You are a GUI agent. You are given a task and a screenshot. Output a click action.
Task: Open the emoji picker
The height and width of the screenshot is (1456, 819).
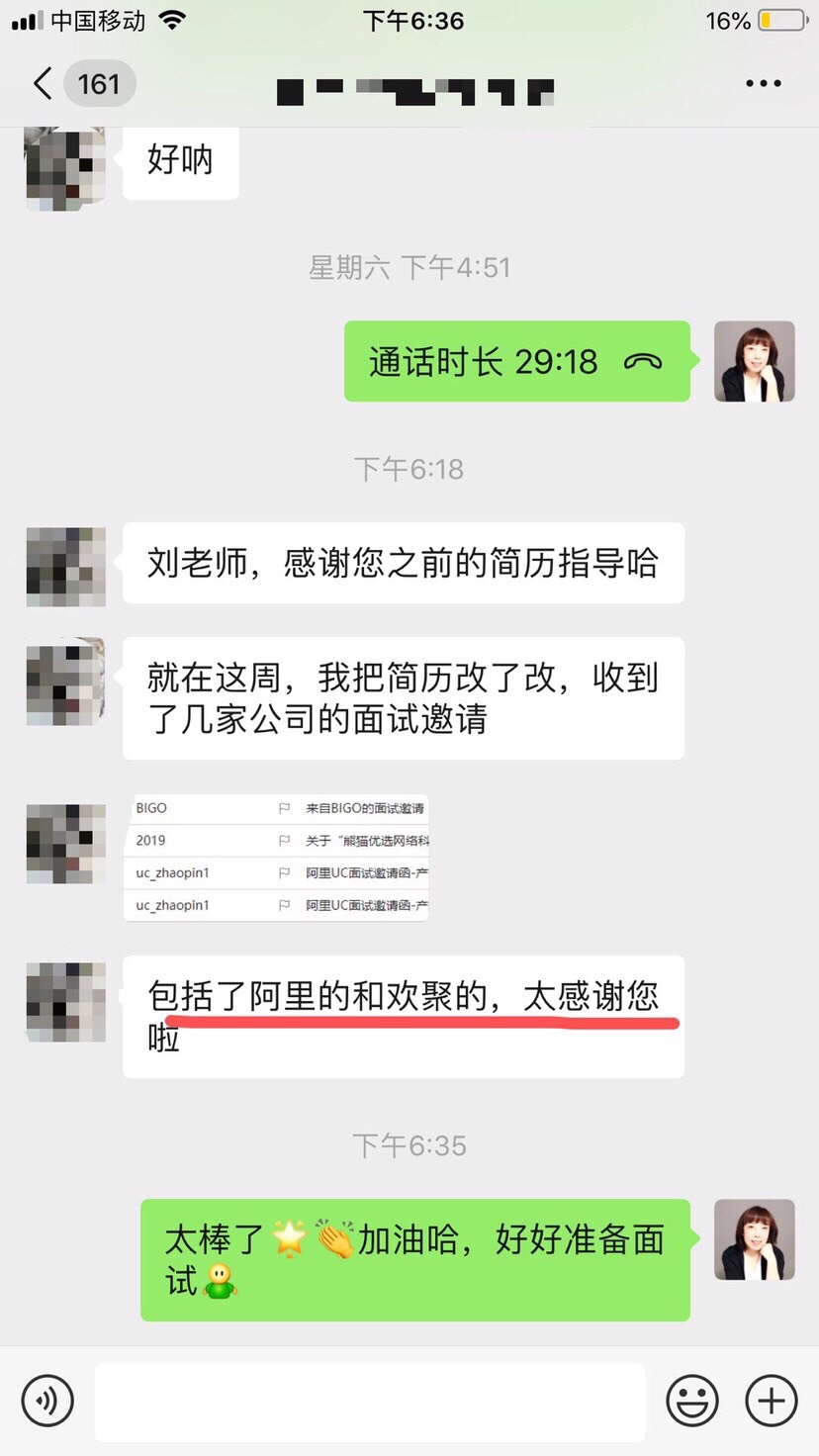(x=692, y=1401)
